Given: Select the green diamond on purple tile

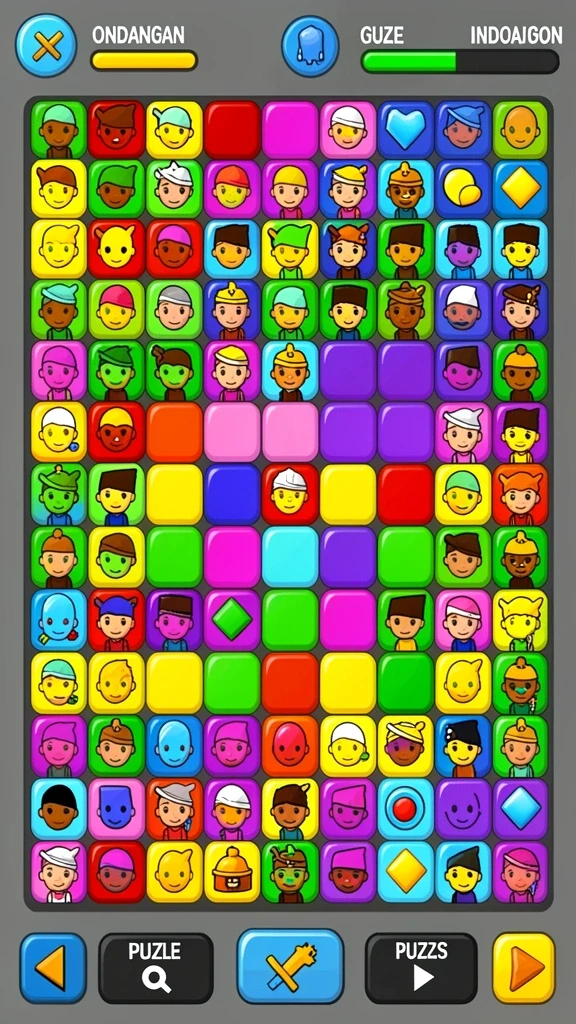Looking at the screenshot, I should [x=232, y=618].
